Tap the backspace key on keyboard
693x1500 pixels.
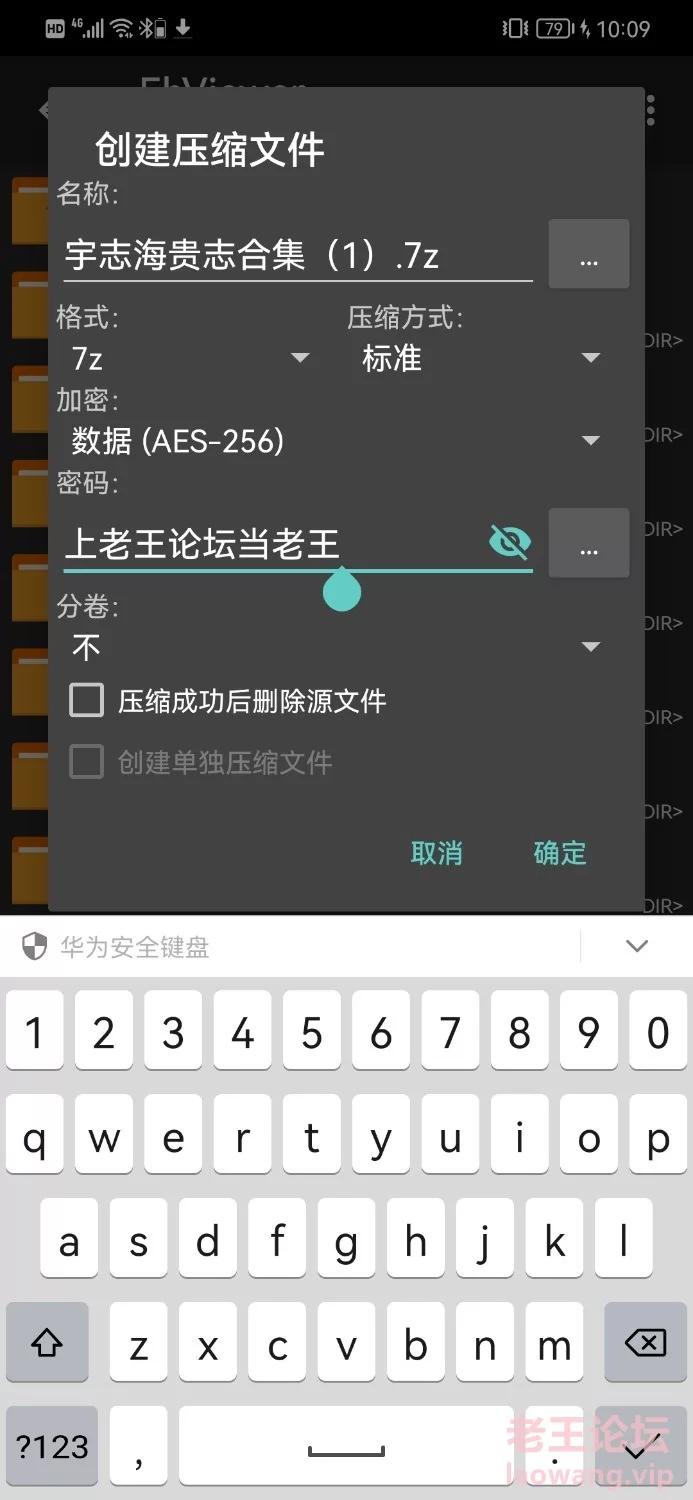pyautogui.click(x=645, y=1343)
